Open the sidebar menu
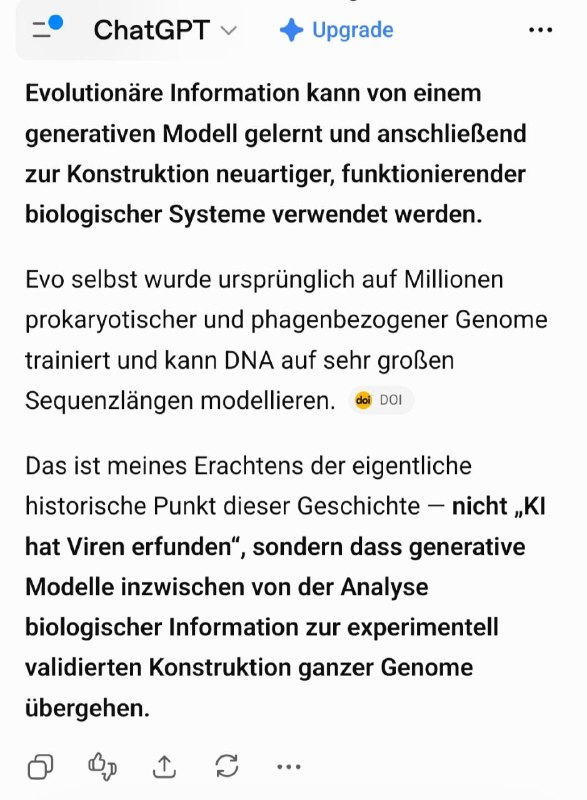Screen dimensions: 587x800 click(46, 28)
